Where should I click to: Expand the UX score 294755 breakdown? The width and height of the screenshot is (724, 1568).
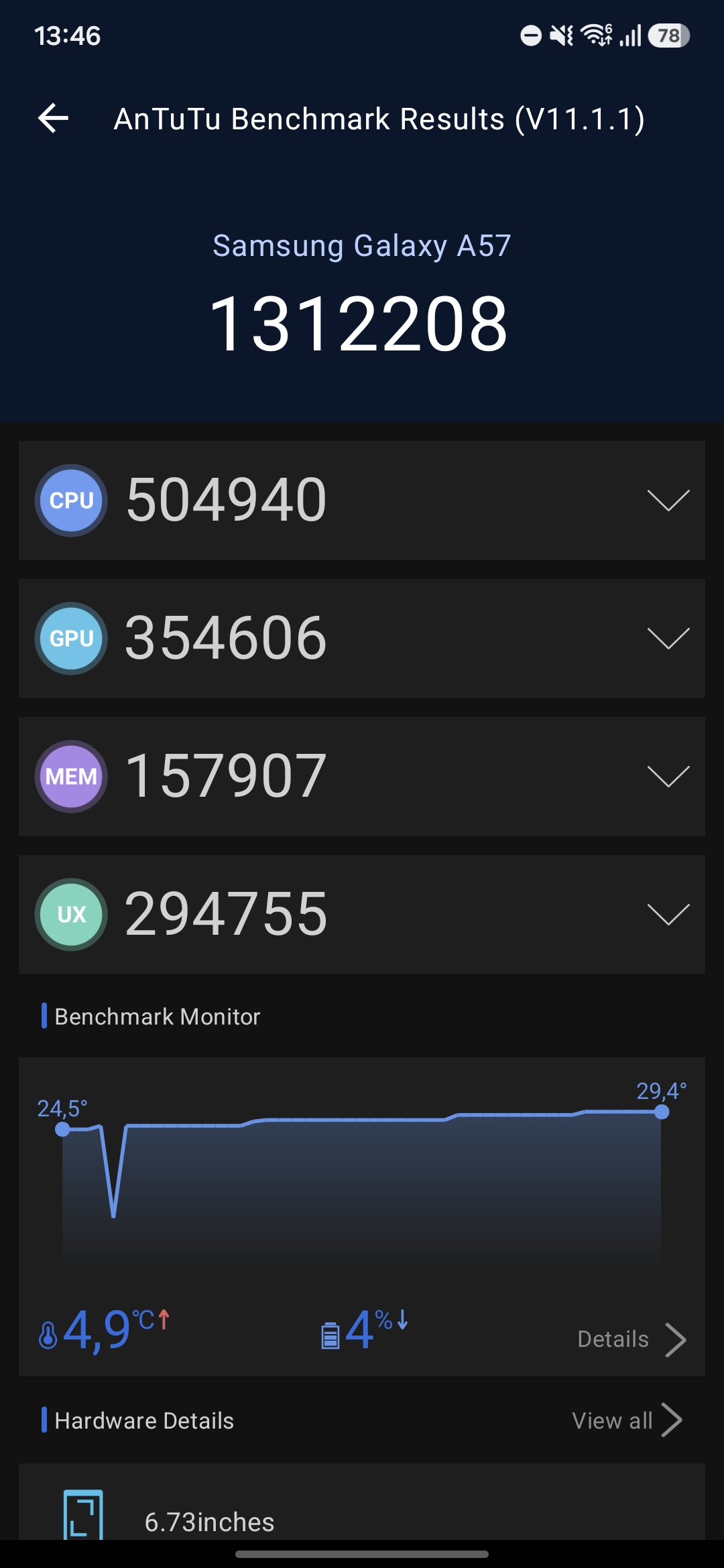tap(668, 915)
